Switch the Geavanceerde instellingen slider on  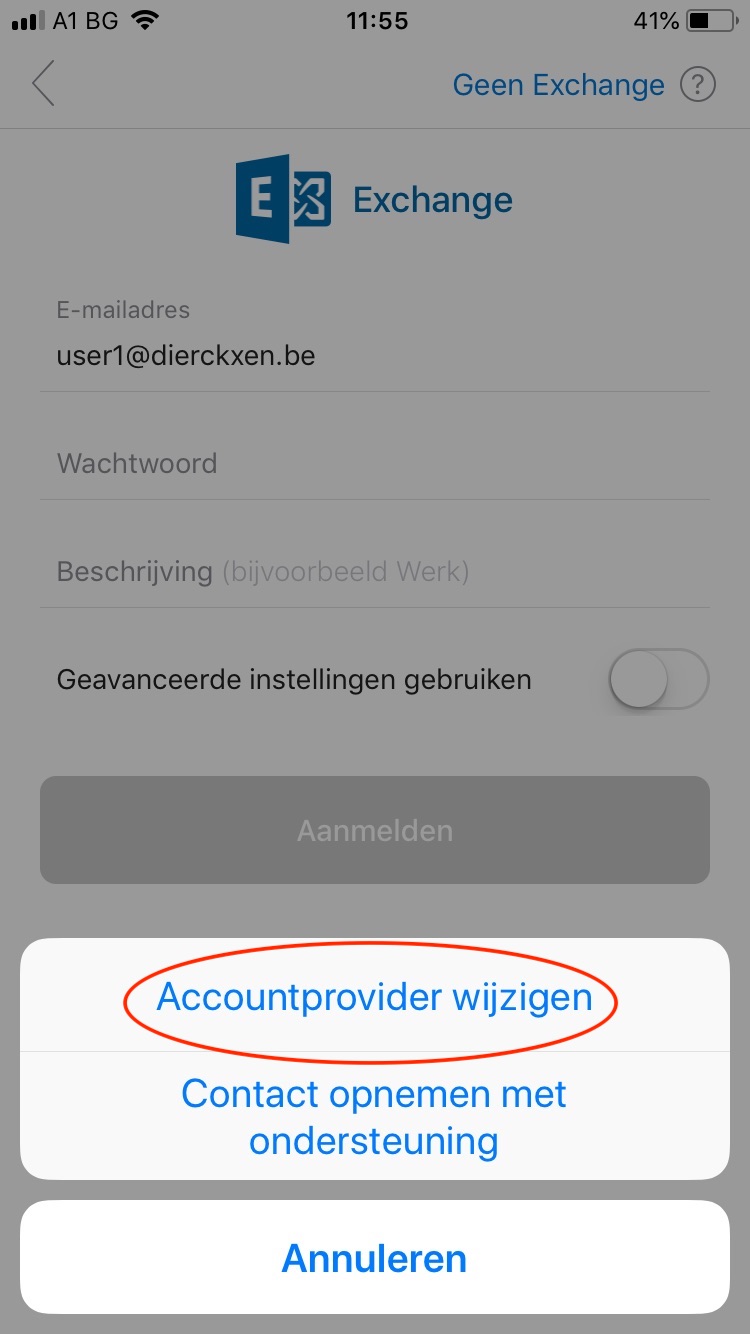tap(657, 678)
